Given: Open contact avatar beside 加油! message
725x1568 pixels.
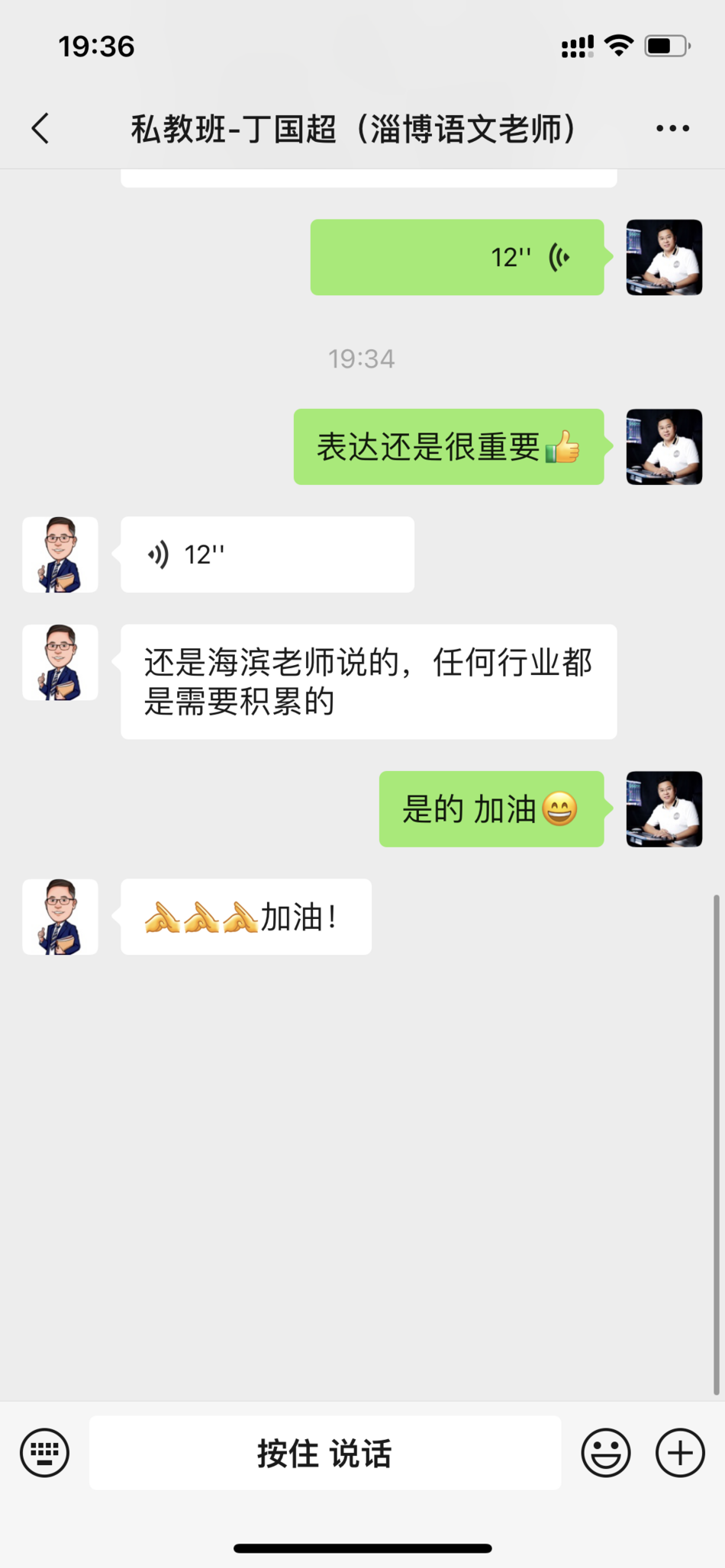Looking at the screenshot, I should coord(60,917).
